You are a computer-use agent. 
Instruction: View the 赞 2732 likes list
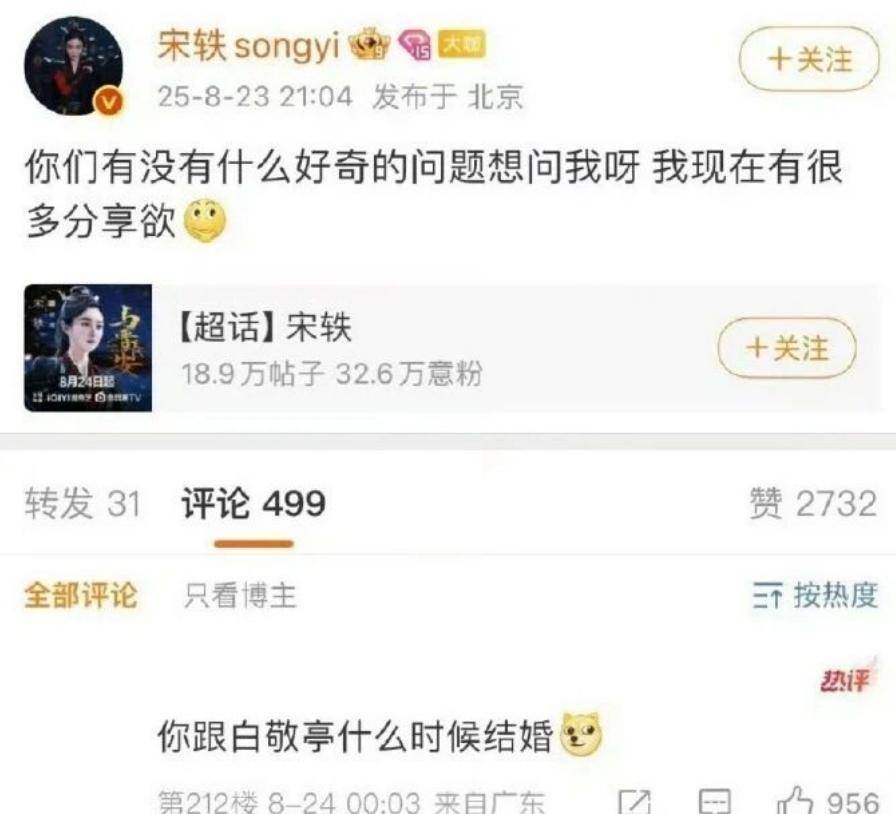click(812, 504)
